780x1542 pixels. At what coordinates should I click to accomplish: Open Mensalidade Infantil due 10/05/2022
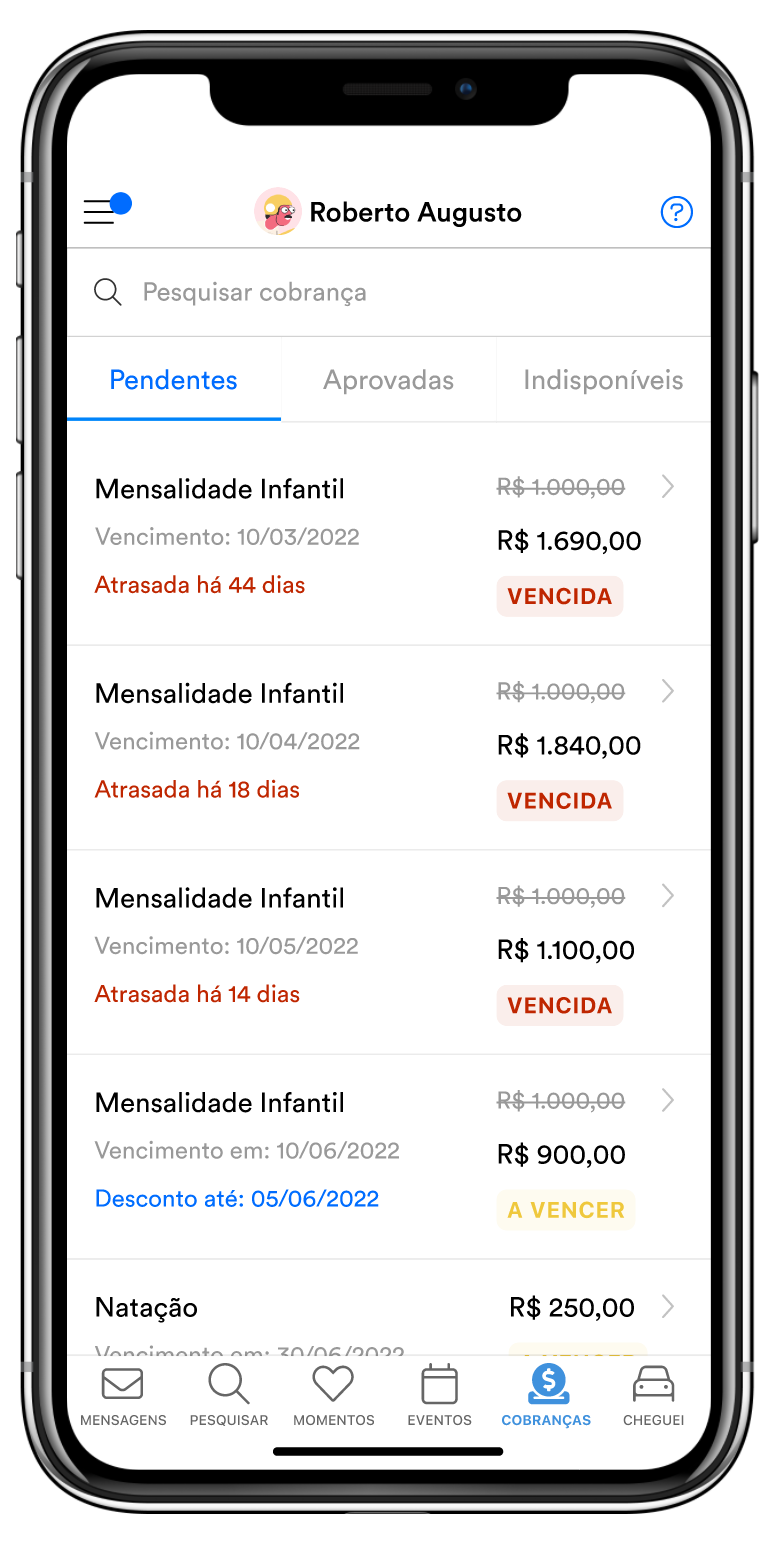pyautogui.click(x=389, y=953)
